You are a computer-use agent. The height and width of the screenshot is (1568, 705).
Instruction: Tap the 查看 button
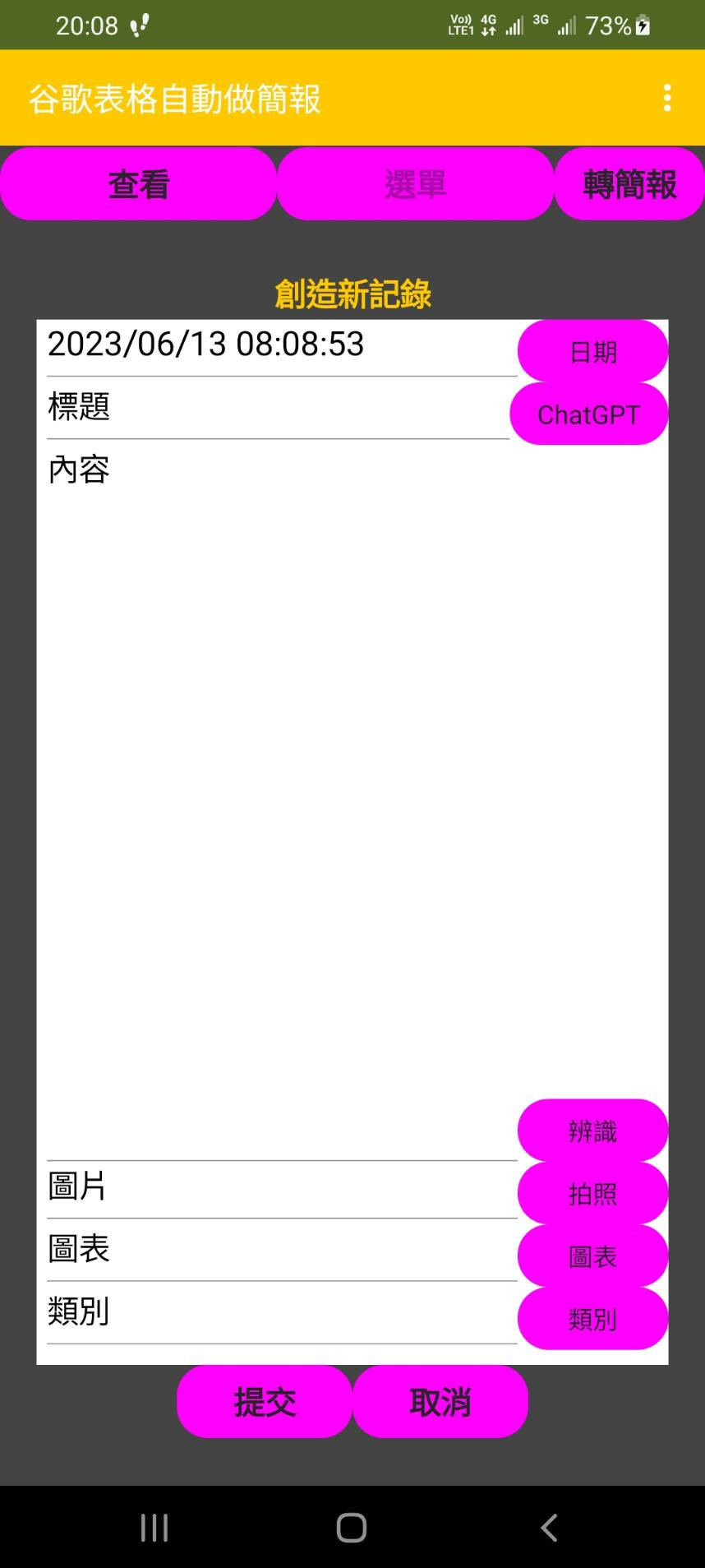[138, 184]
